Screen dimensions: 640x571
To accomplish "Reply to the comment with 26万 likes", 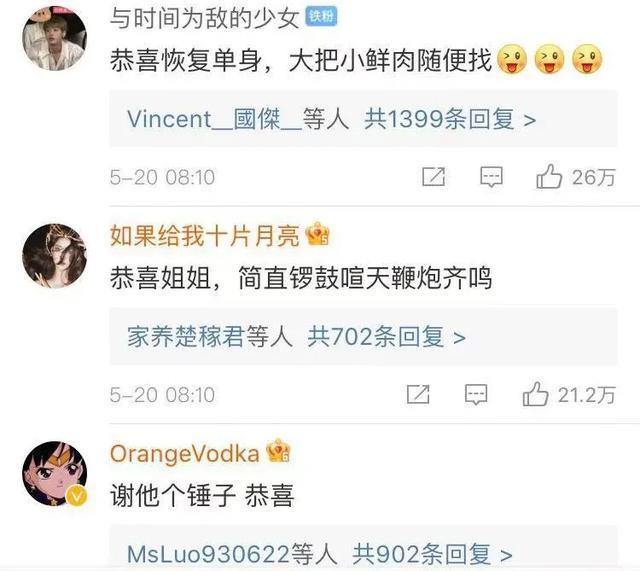I will pos(490,177).
